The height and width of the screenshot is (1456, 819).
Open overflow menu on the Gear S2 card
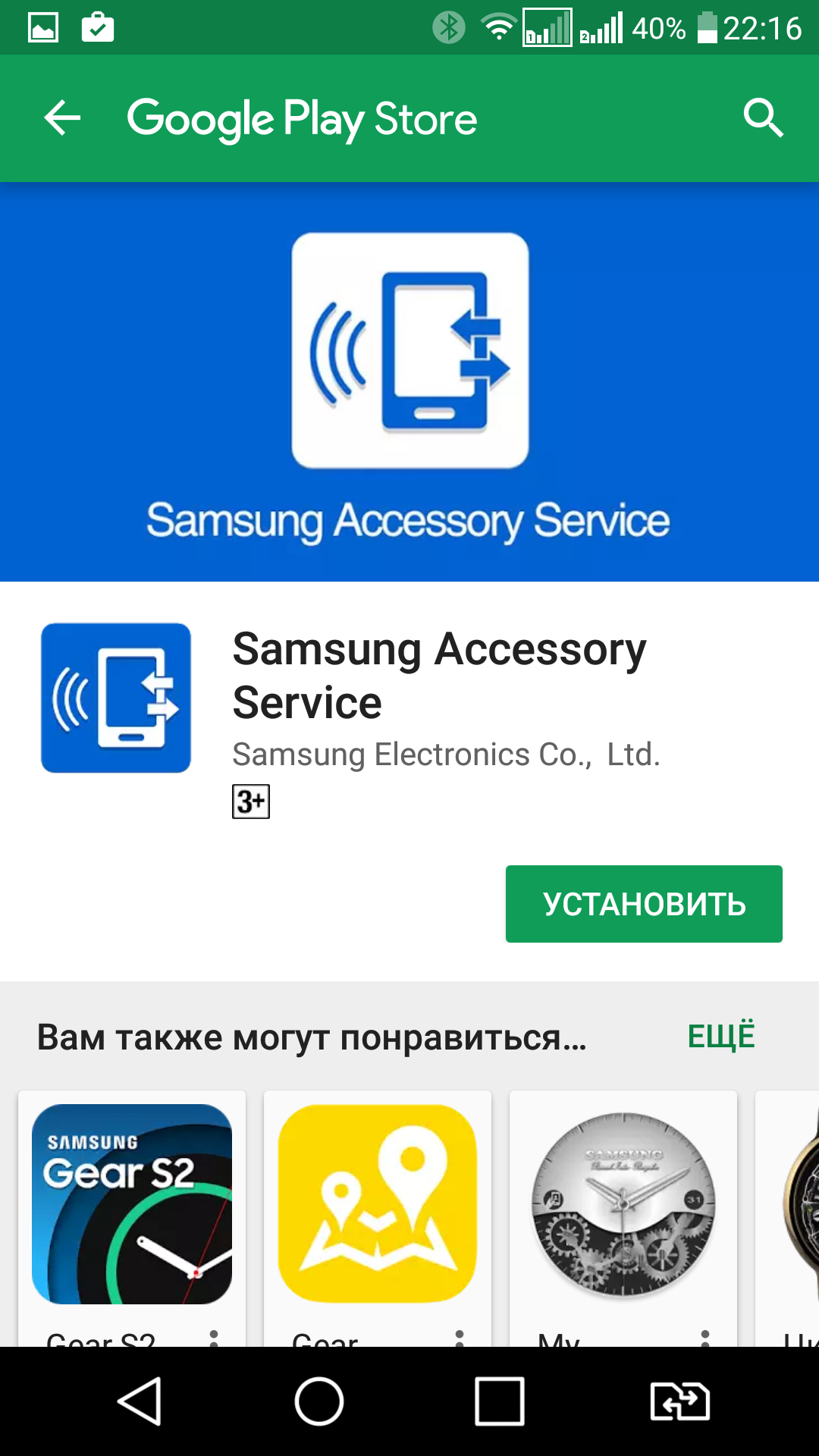point(214,1338)
